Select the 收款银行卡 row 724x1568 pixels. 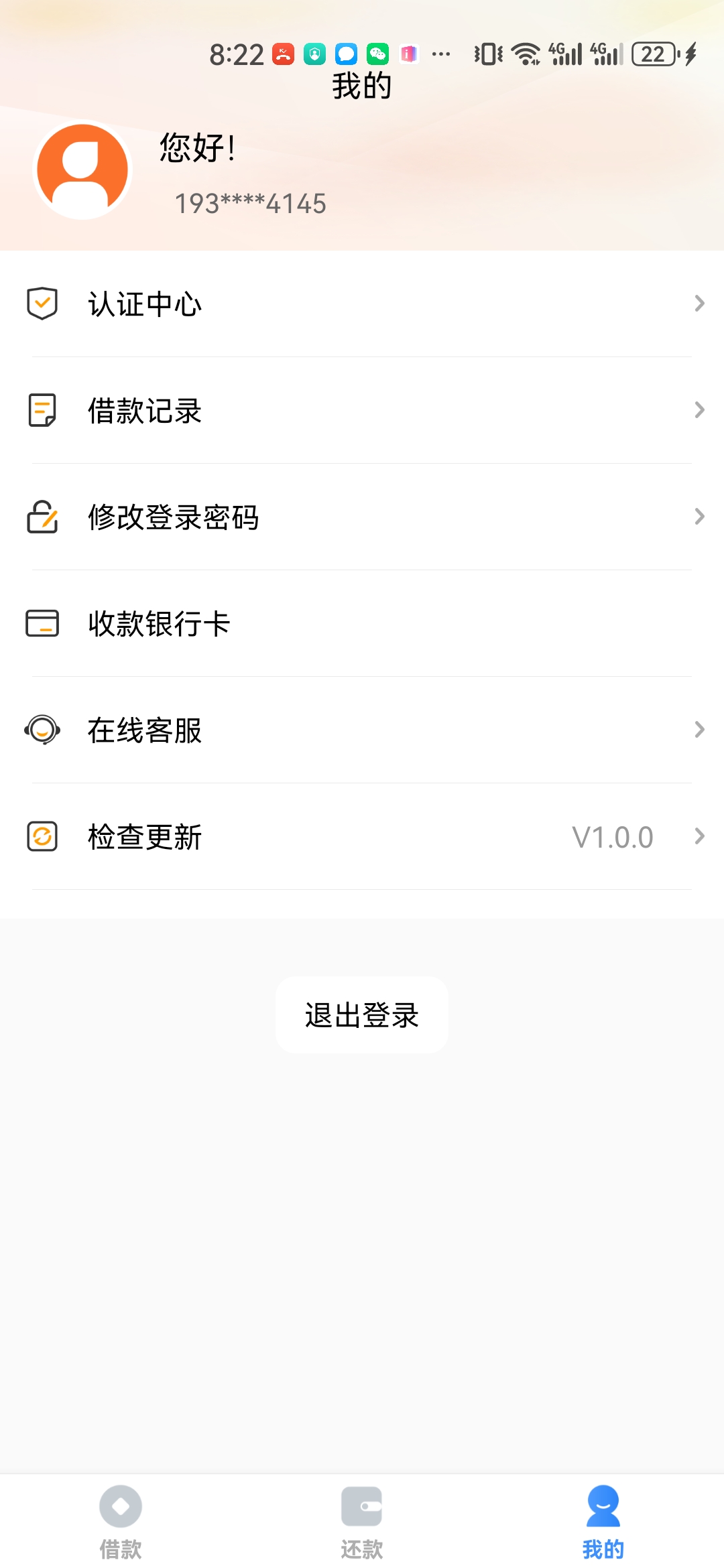click(362, 623)
